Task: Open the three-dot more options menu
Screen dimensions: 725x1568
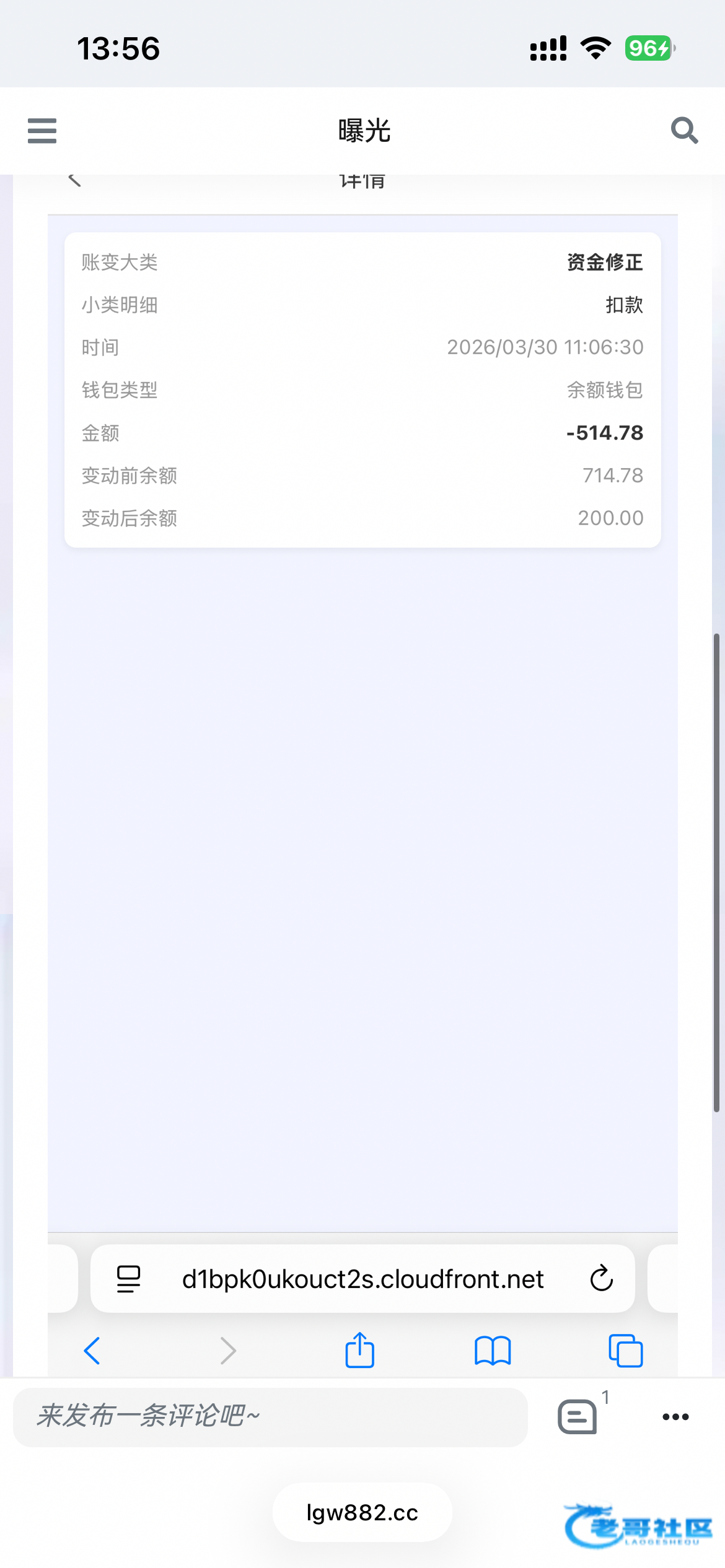Action: pos(675,1416)
